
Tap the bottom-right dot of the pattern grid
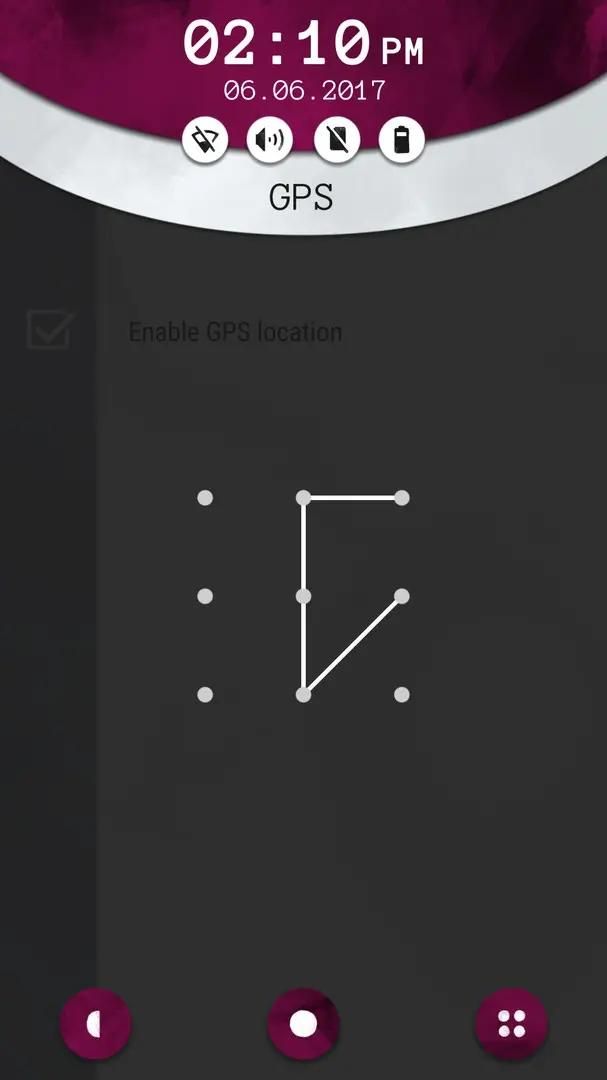(x=402, y=694)
